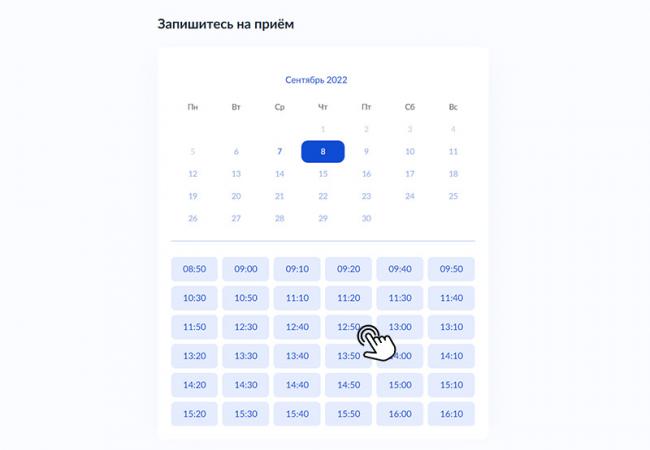This screenshot has height=450, width=650.
Task: Choose September 30 in the calendar
Action: click(366, 218)
